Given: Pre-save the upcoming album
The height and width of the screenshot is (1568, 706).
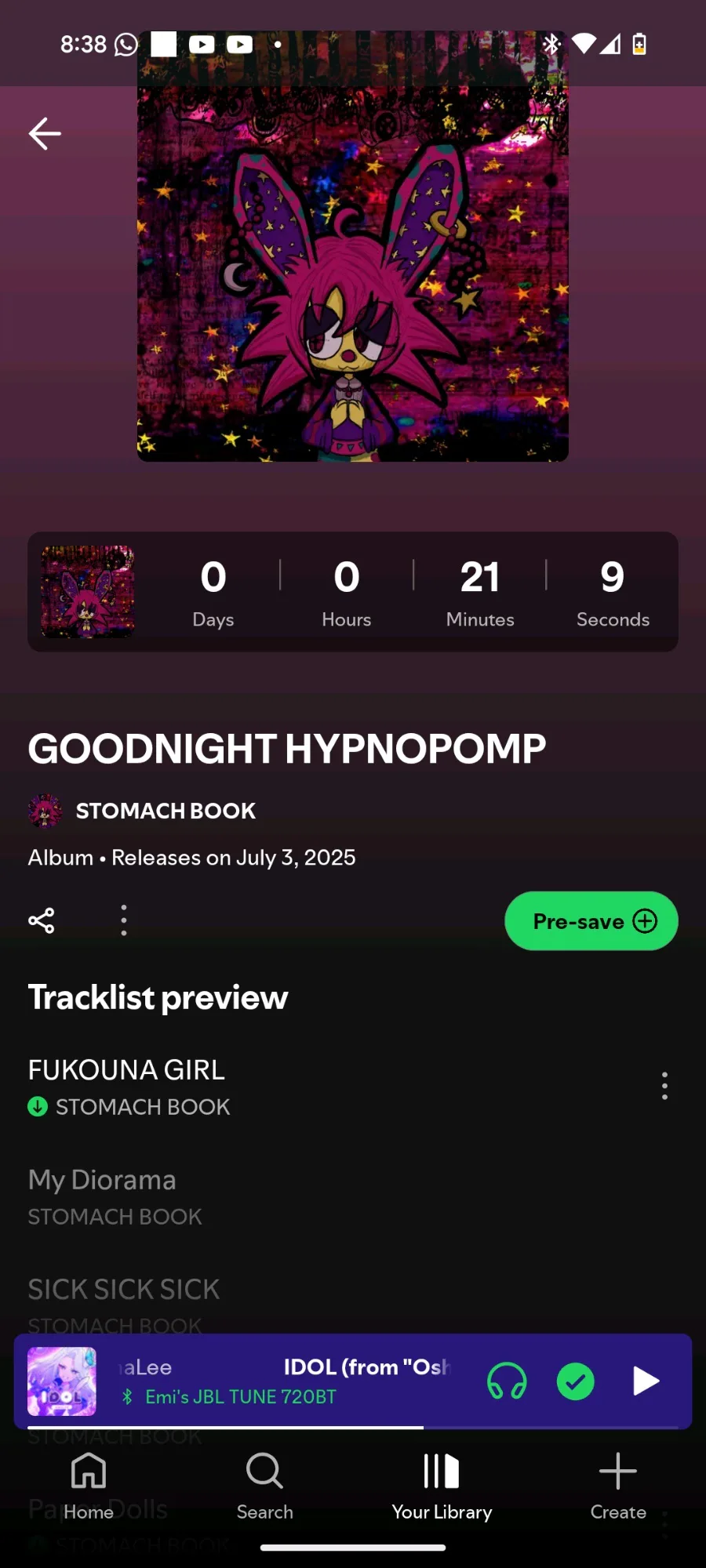Looking at the screenshot, I should pos(591,921).
